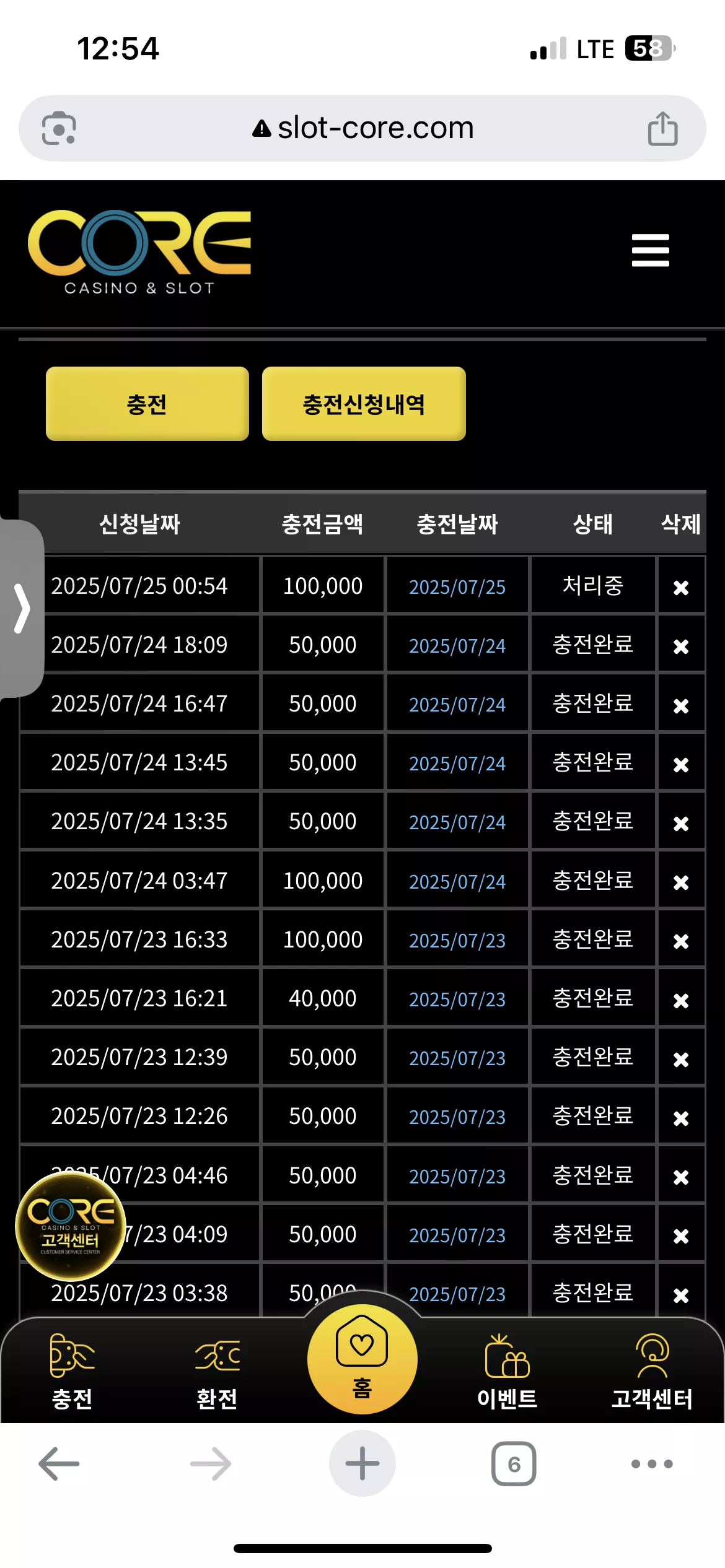The width and height of the screenshot is (725, 1568).
Task: Switch to the 환전 tab
Action: pos(217,1372)
